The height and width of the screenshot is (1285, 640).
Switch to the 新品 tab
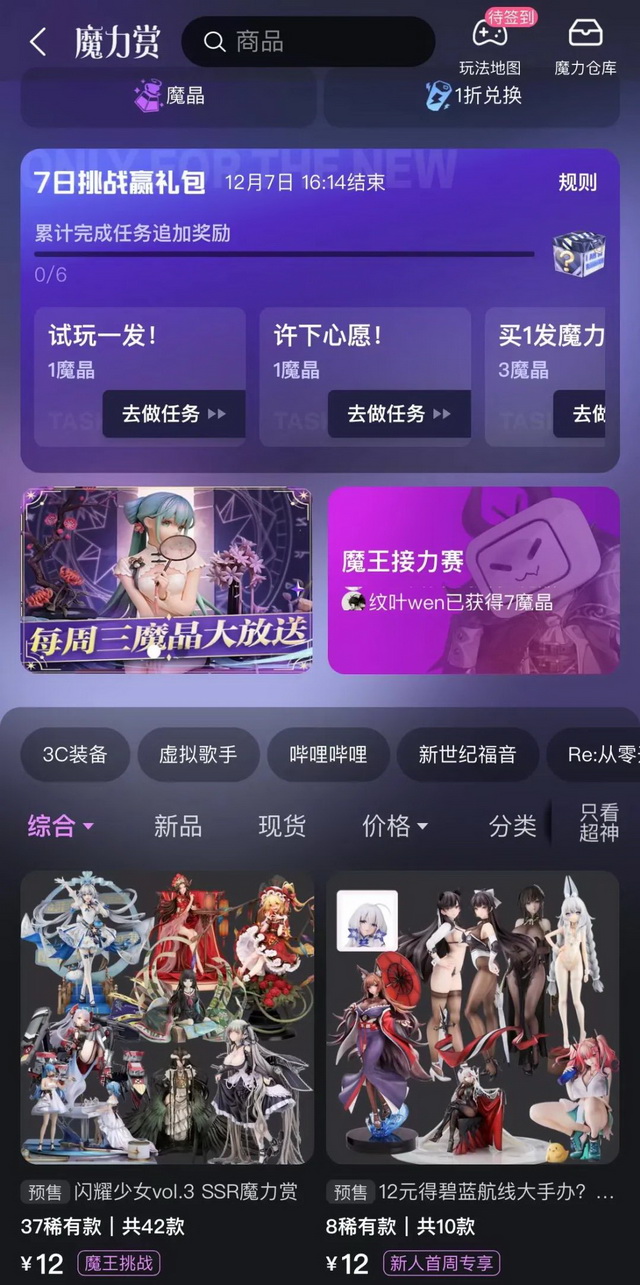pos(178,826)
